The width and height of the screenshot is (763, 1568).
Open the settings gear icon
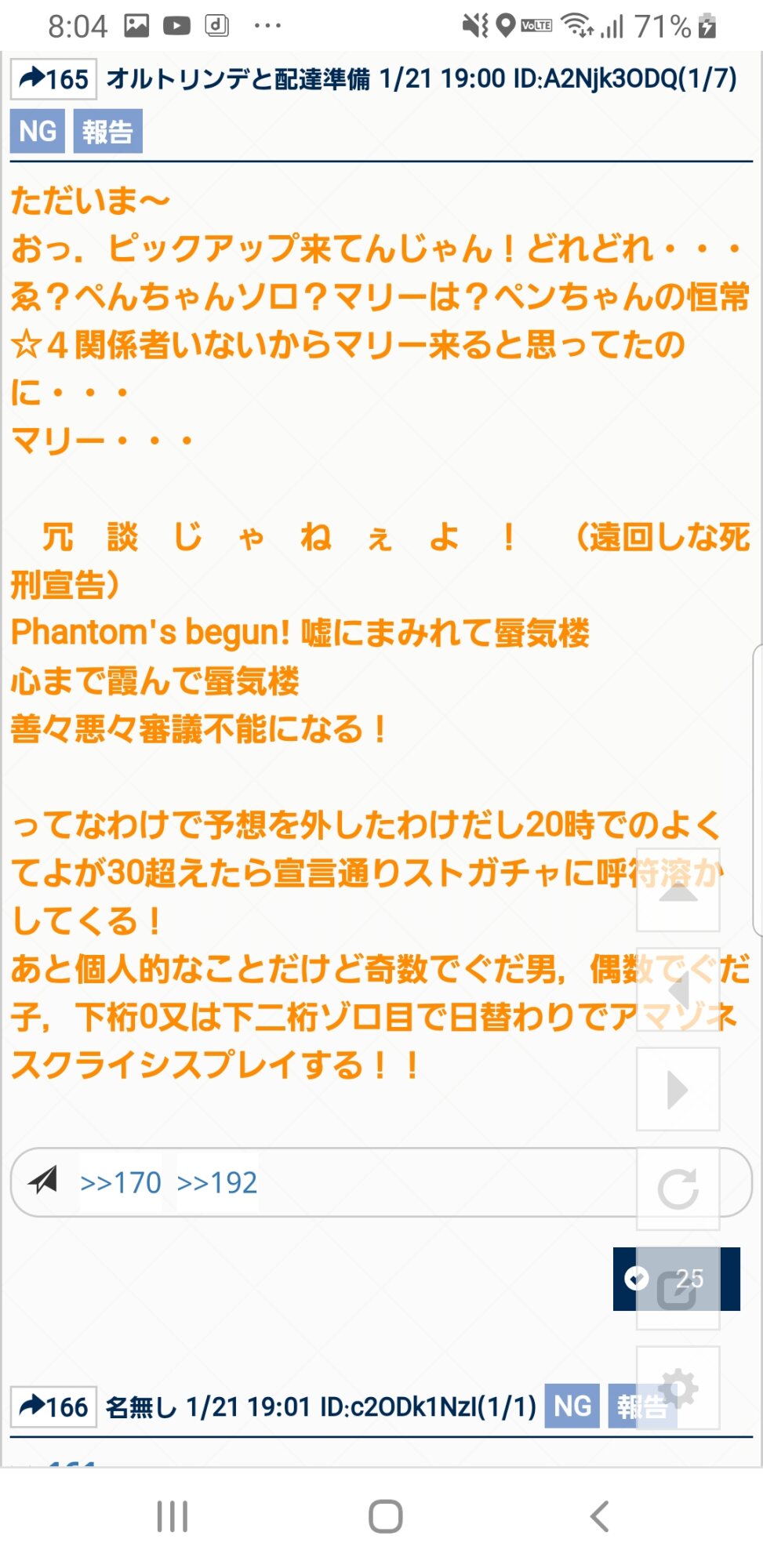click(x=678, y=1388)
